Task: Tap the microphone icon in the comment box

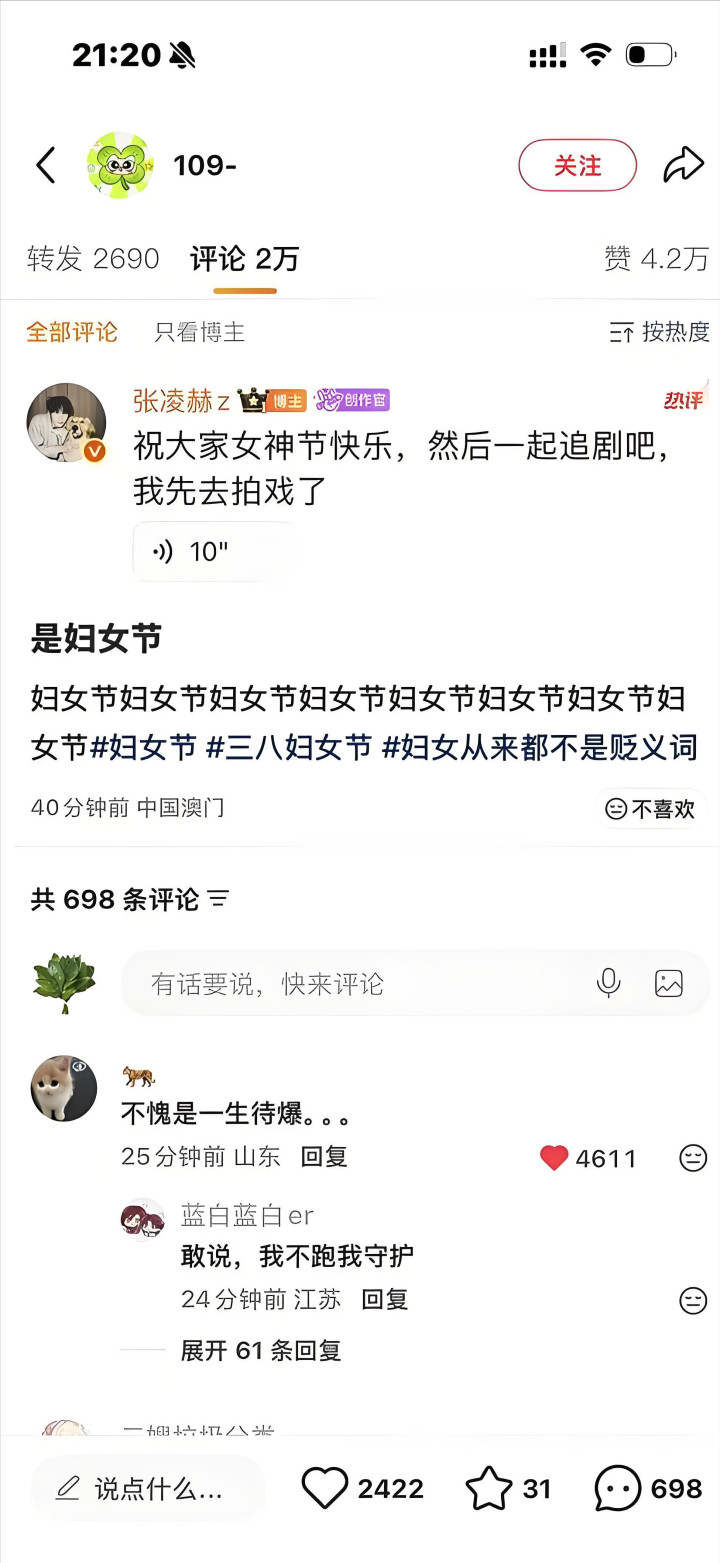Action: coord(608,983)
